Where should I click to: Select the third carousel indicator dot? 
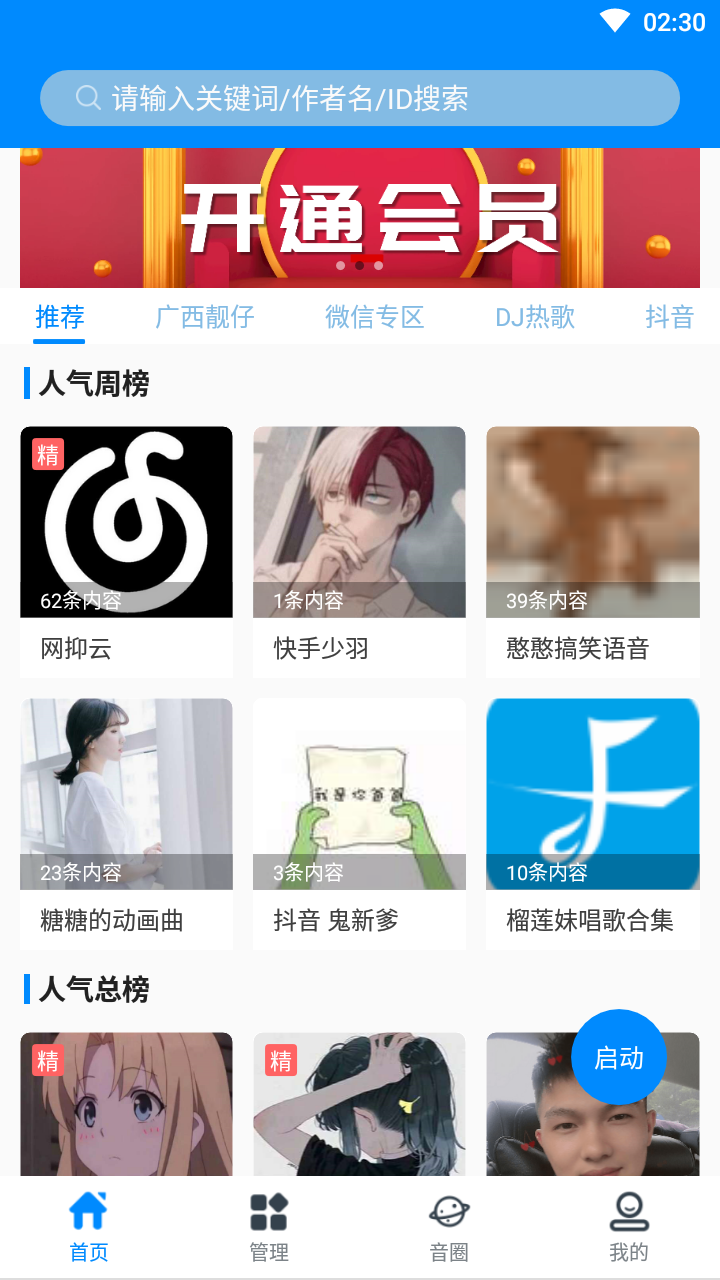[x=376, y=266]
